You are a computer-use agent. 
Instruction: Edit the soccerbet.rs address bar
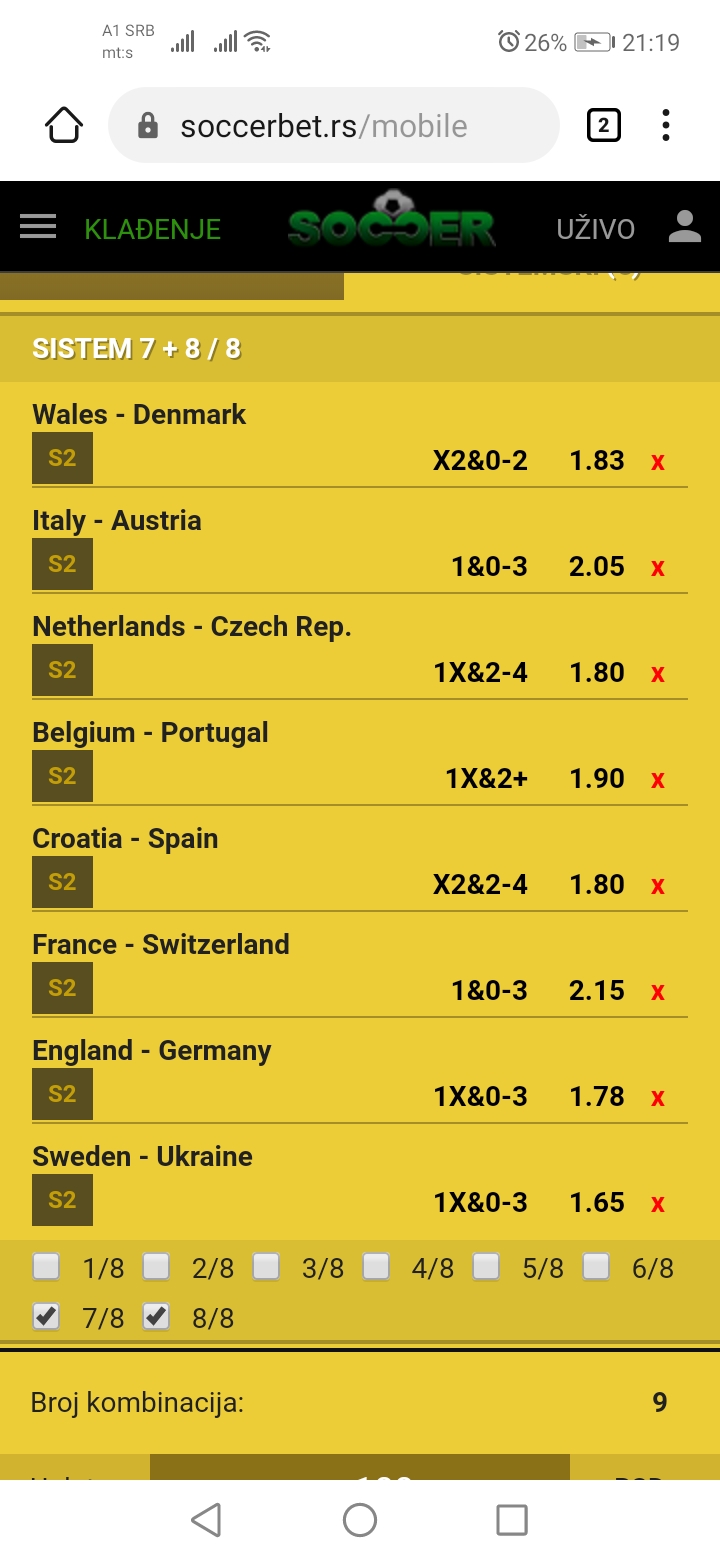(x=334, y=125)
